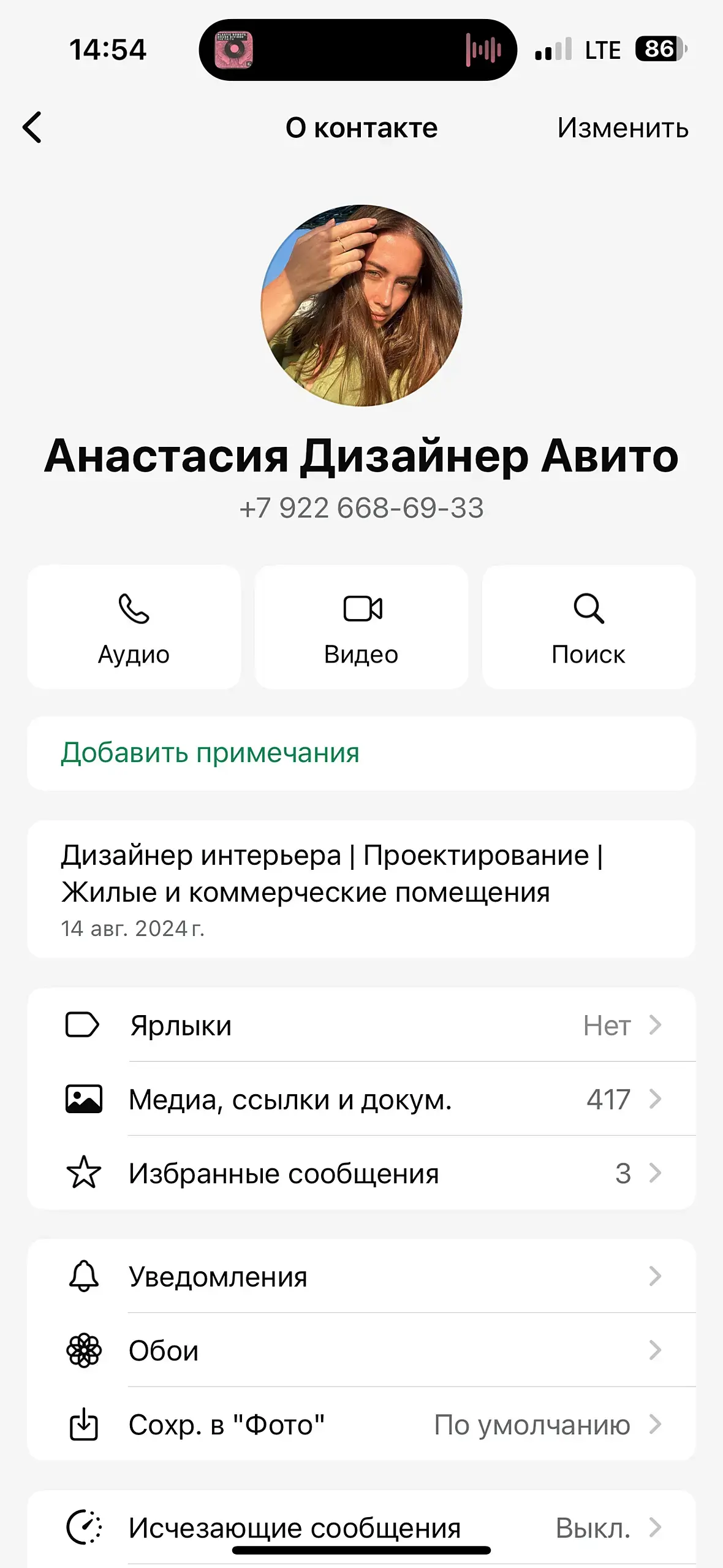Go back using the back arrow

click(32, 127)
